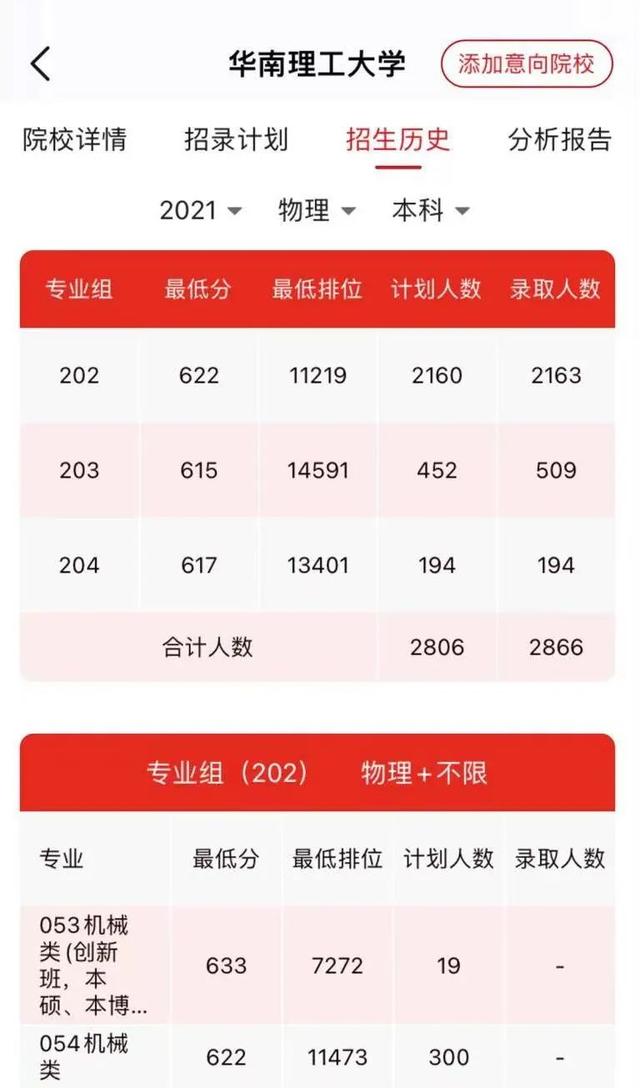Open the 物理 subject dropdown

pos(317,210)
